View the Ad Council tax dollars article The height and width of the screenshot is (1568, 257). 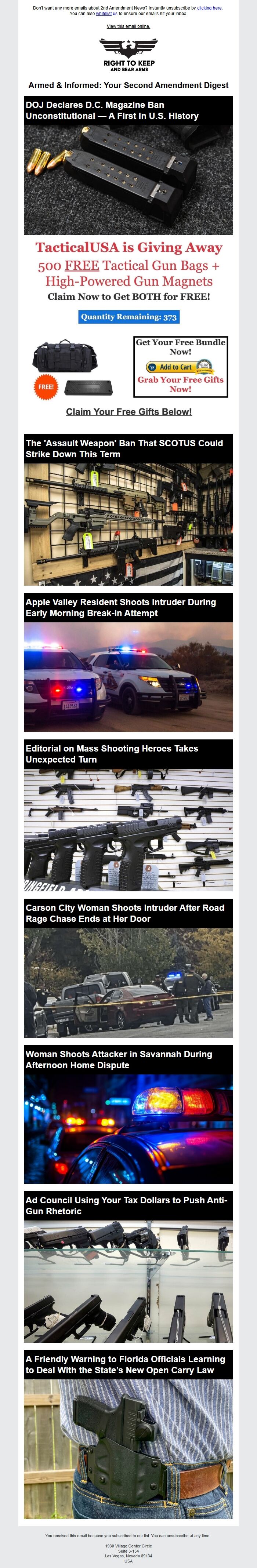click(x=126, y=1206)
